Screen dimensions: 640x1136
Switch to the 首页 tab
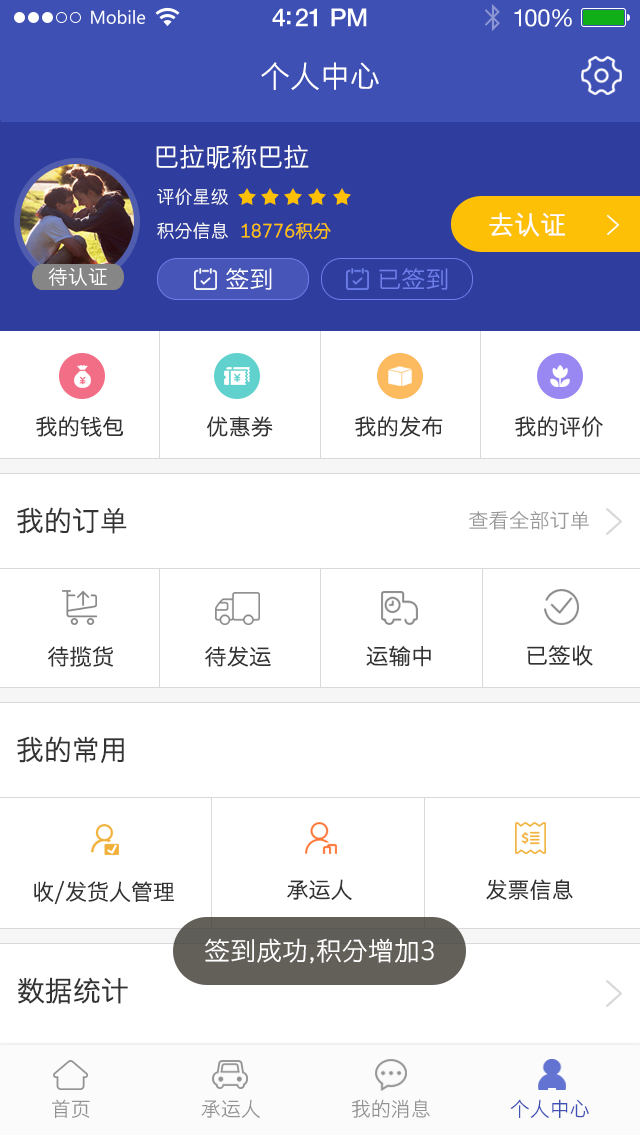pyautogui.click(x=71, y=1090)
